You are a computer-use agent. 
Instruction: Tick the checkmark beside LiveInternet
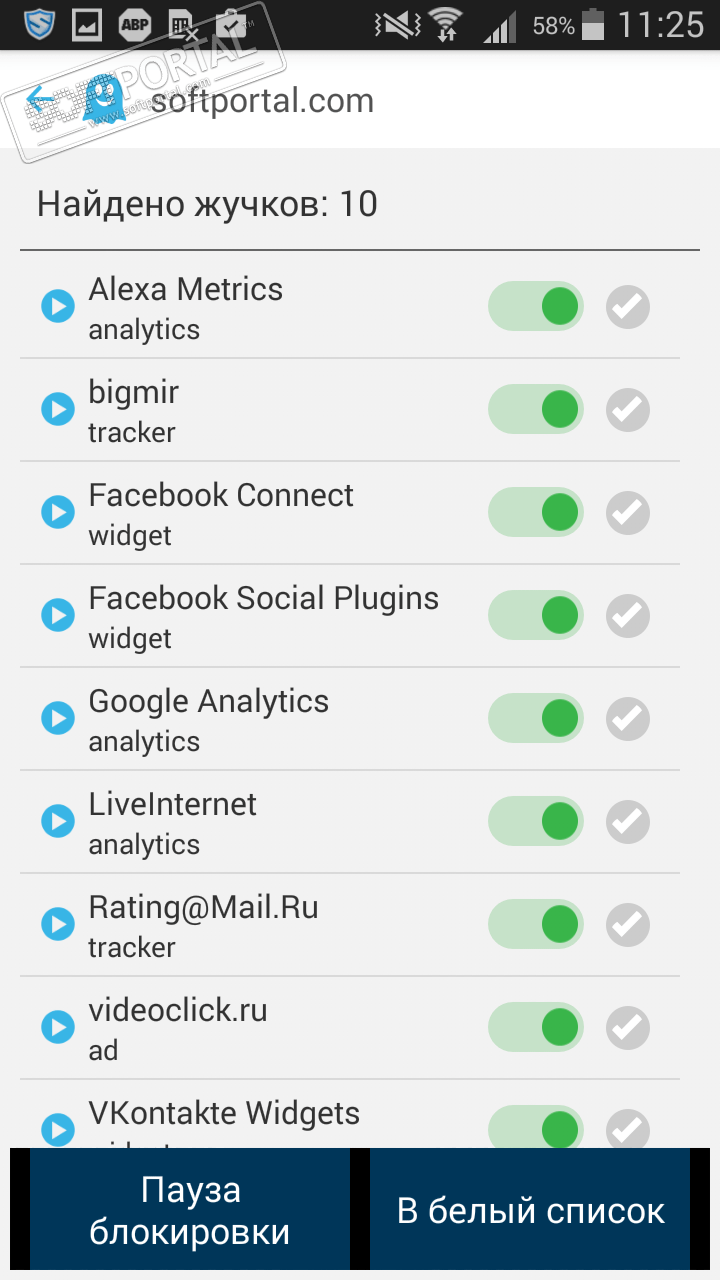click(x=628, y=821)
